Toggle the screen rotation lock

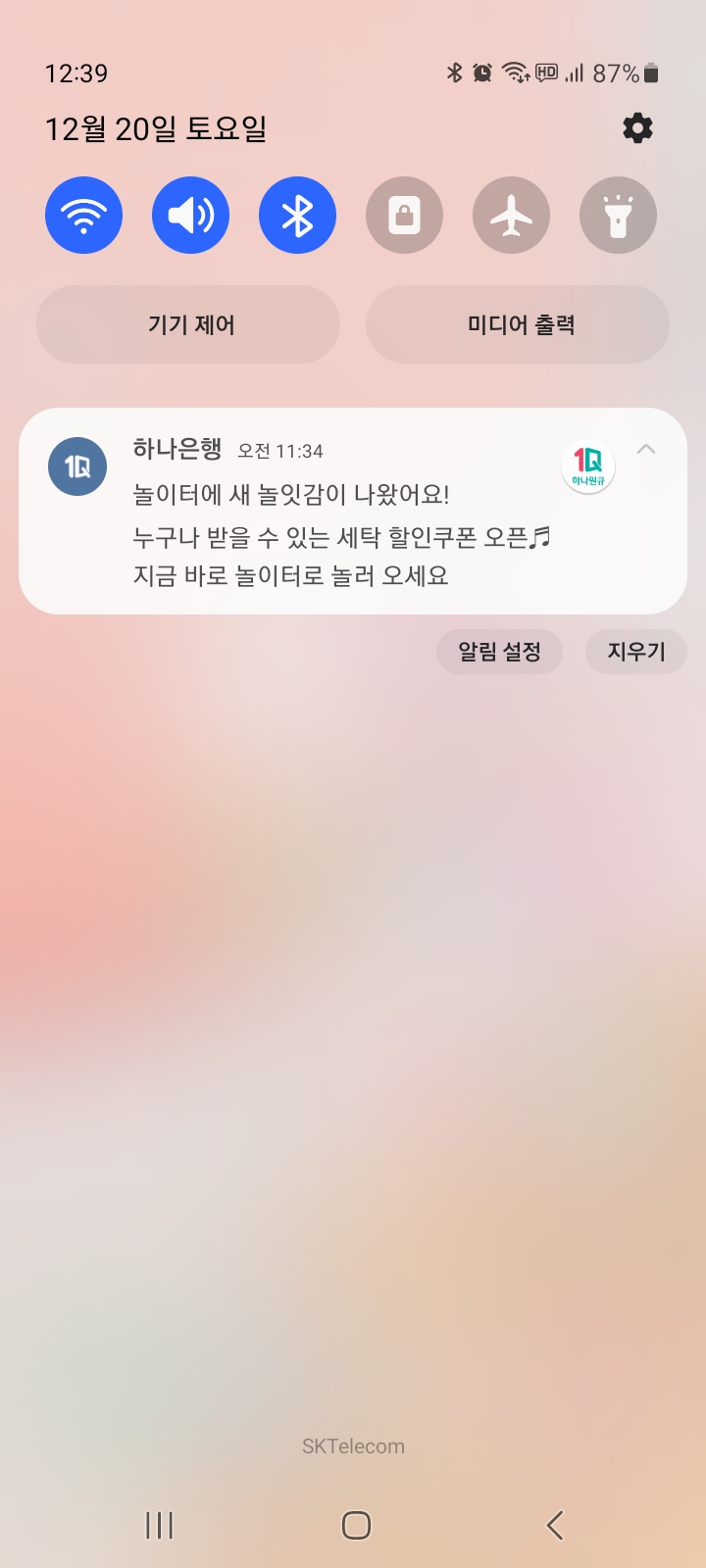click(404, 216)
